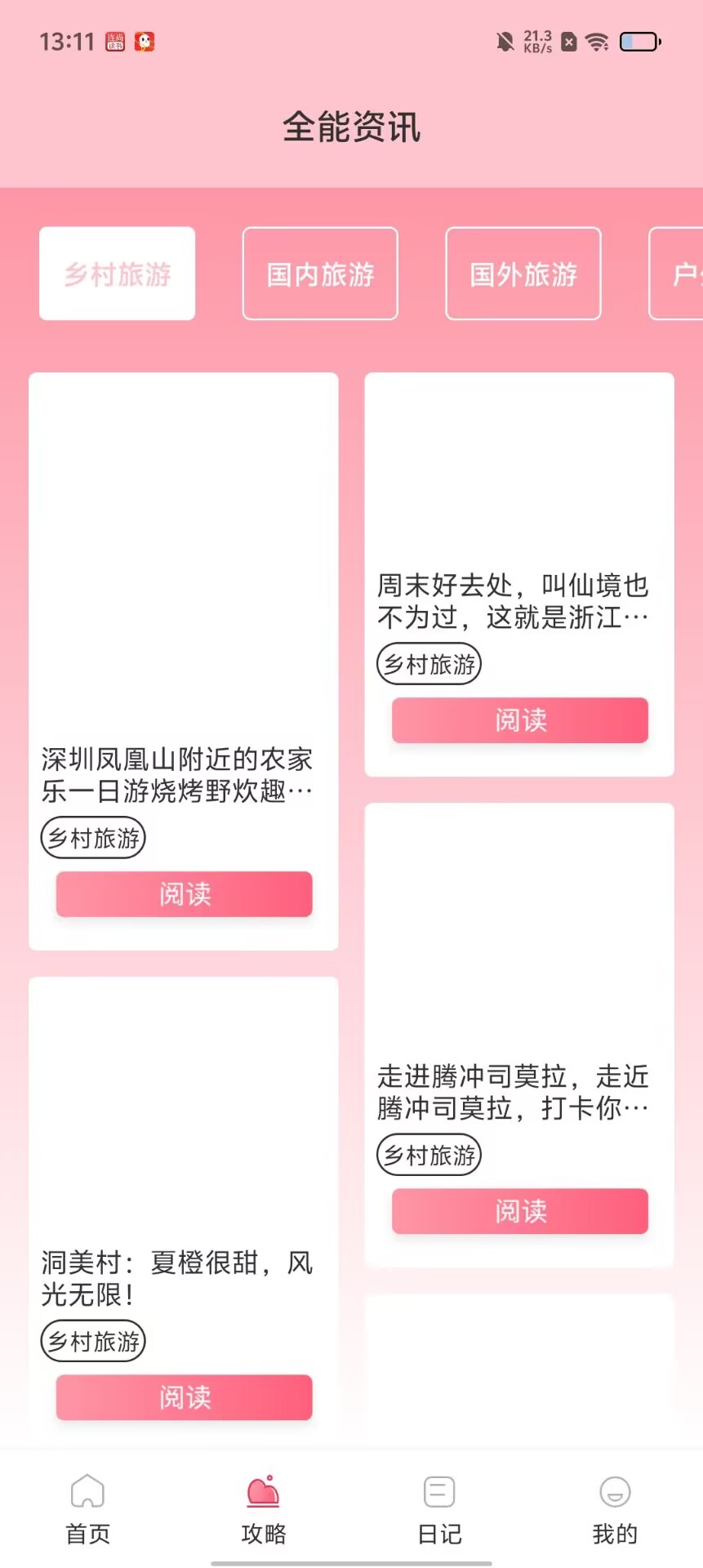This screenshot has width=703, height=1568.
Task: Switch to the 国外旅游 category
Action: (523, 274)
